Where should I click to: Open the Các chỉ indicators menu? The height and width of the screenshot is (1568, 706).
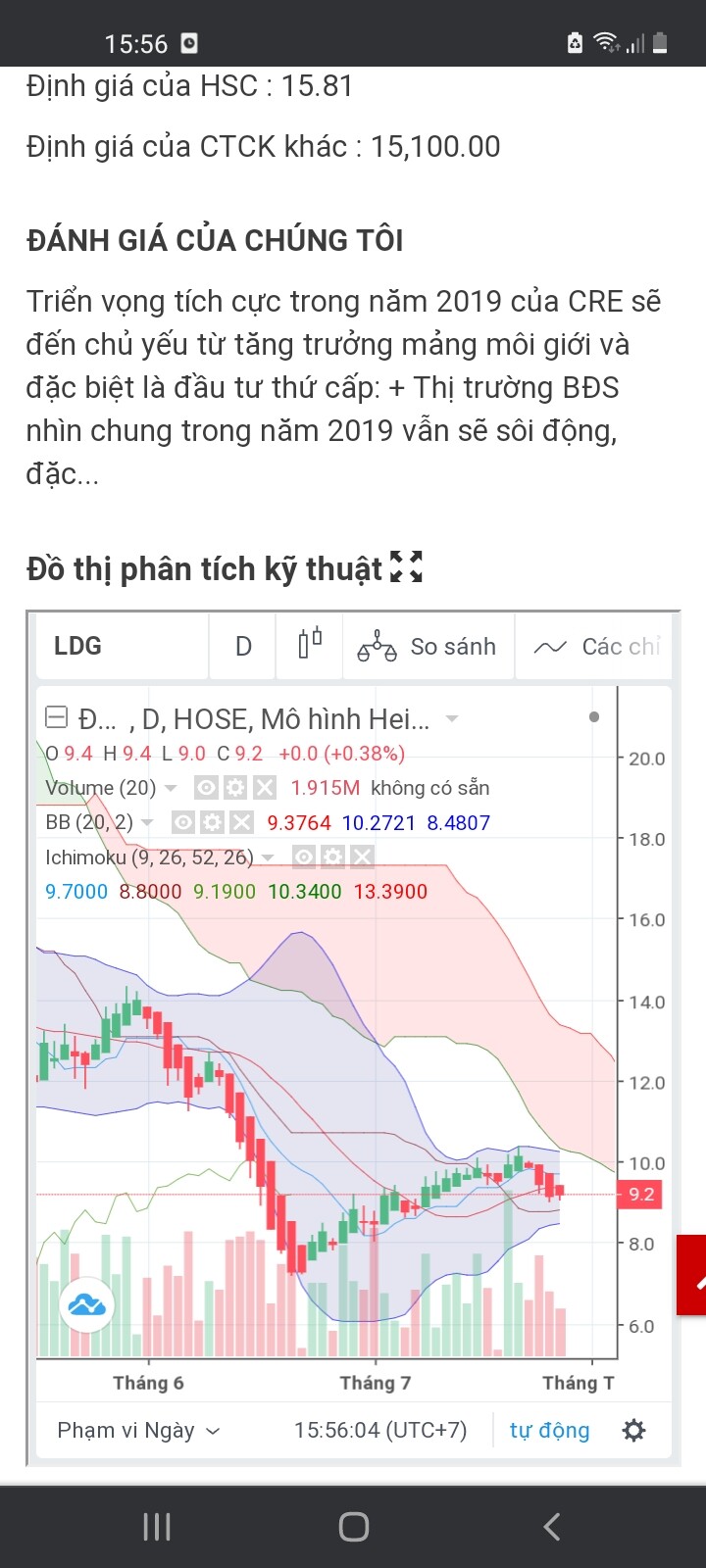pyautogui.click(x=595, y=646)
